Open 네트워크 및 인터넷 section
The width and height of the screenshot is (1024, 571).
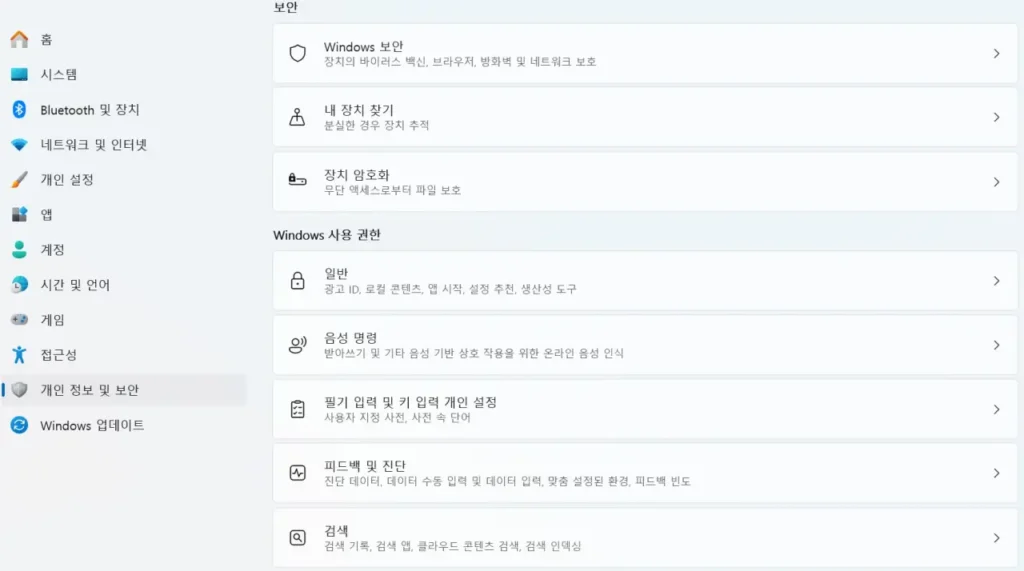click(93, 145)
